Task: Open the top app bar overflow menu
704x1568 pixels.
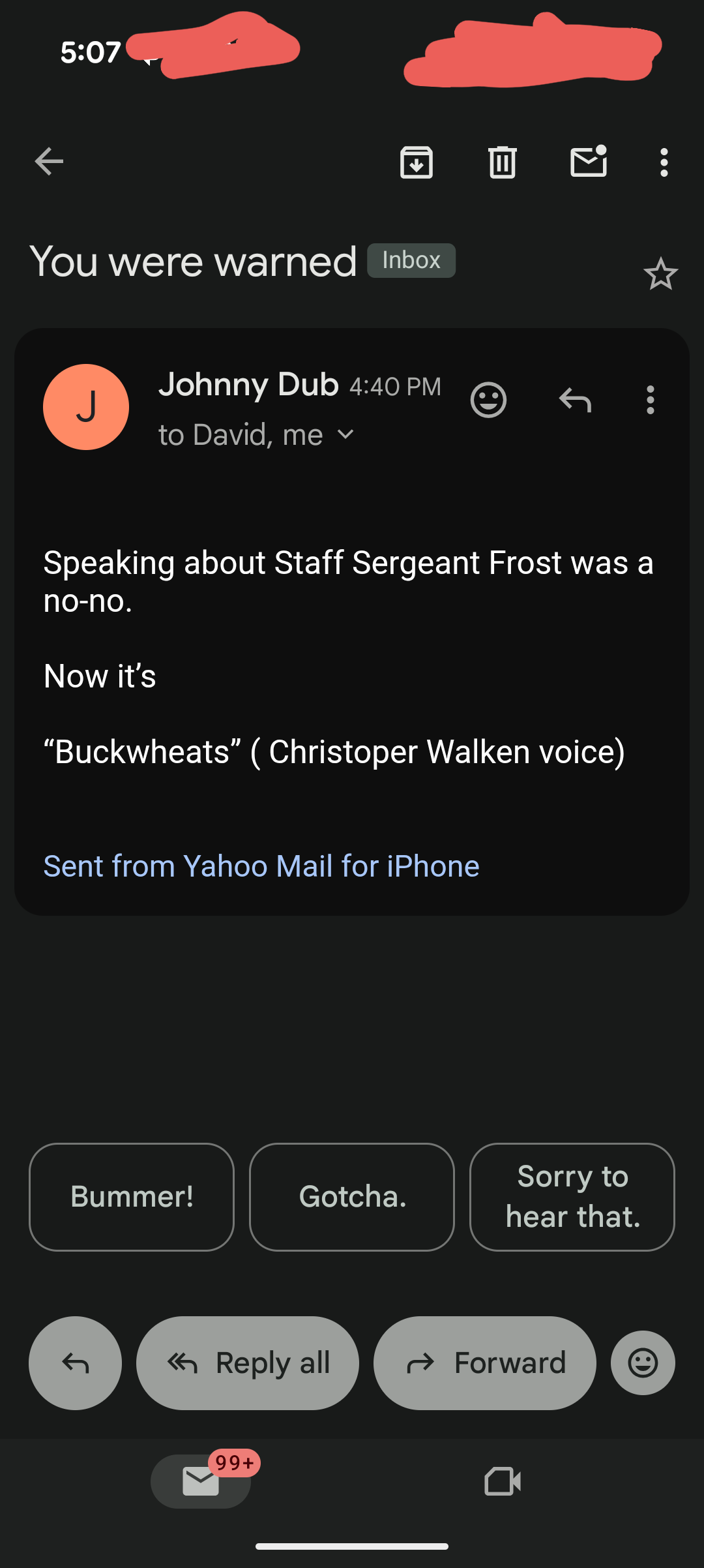Action: click(x=664, y=162)
